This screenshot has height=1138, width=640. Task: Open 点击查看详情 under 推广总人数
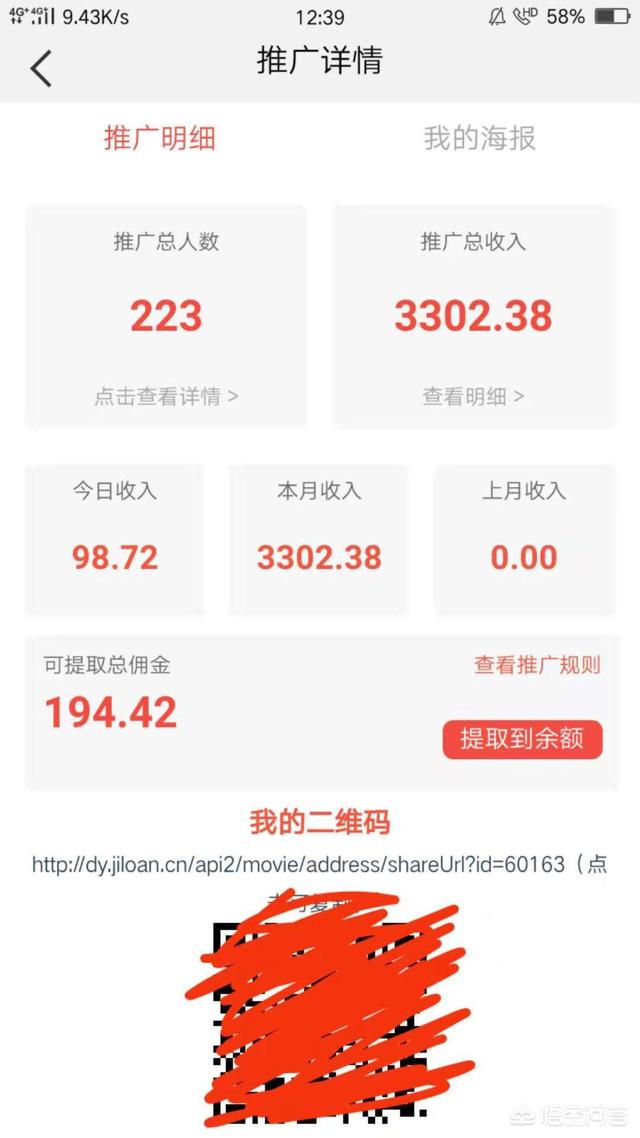click(166, 396)
